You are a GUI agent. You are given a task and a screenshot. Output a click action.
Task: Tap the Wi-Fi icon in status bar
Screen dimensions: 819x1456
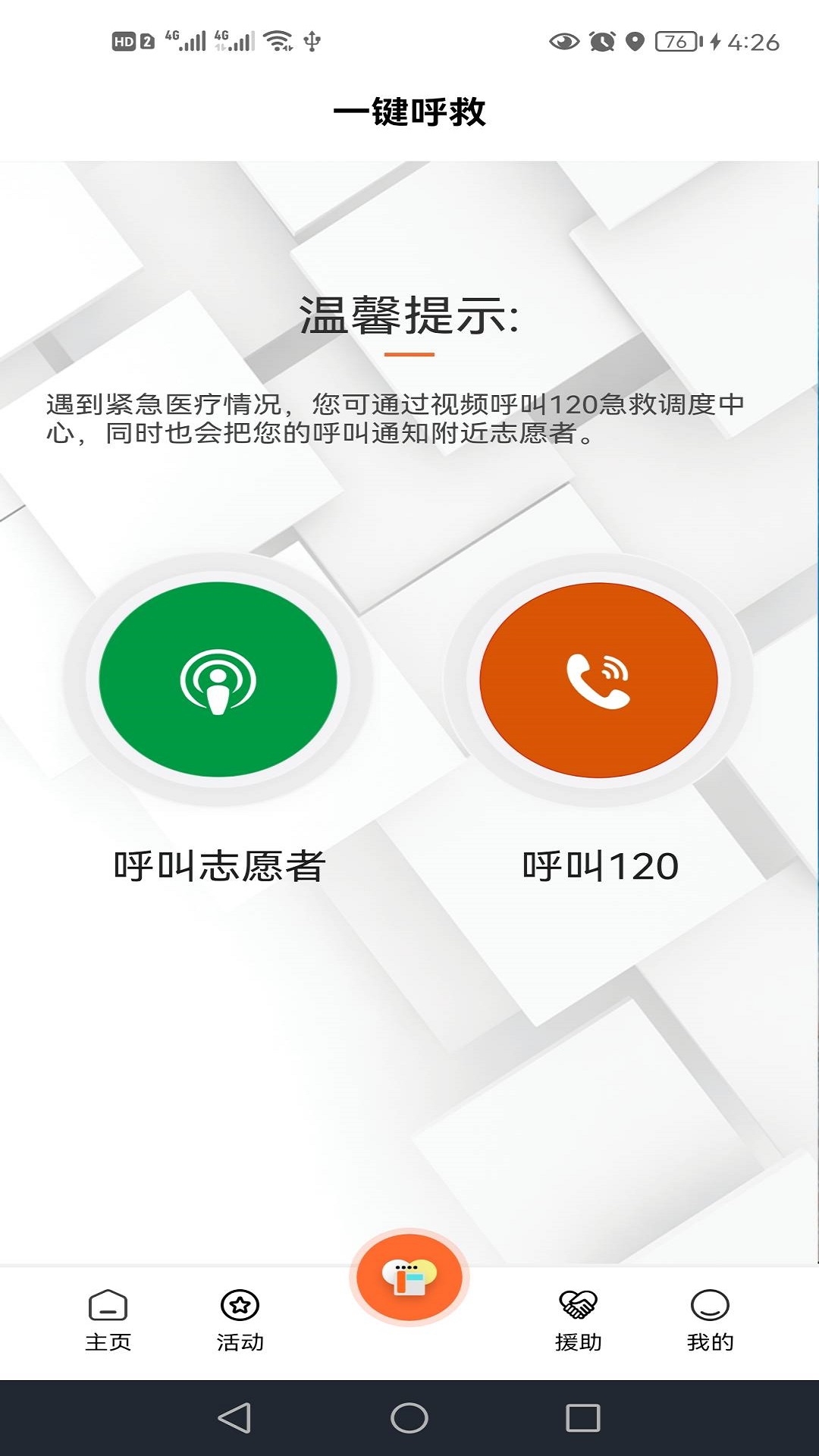click(278, 42)
